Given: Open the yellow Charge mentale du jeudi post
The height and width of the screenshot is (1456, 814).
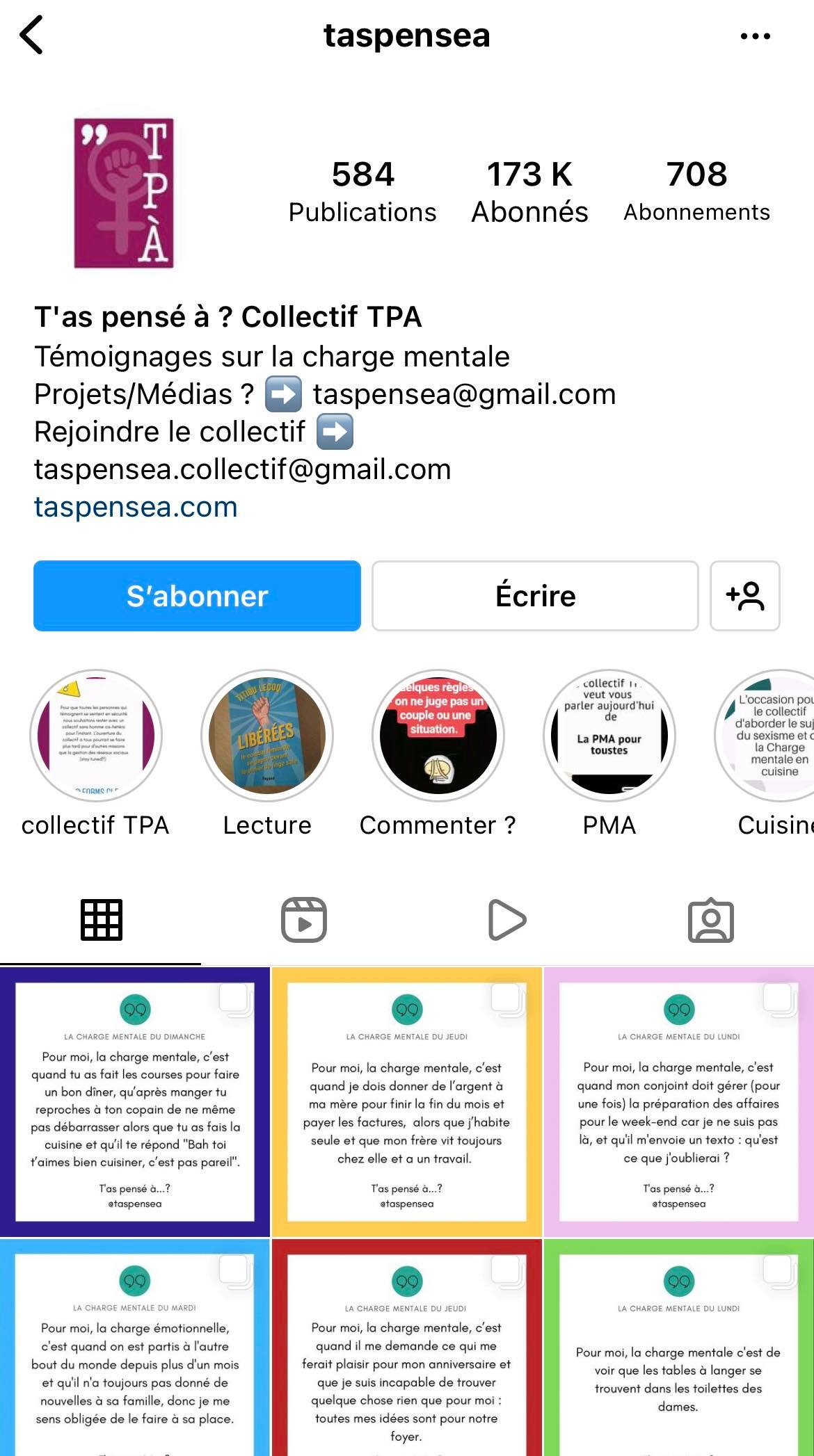Looking at the screenshot, I should [x=406, y=1102].
